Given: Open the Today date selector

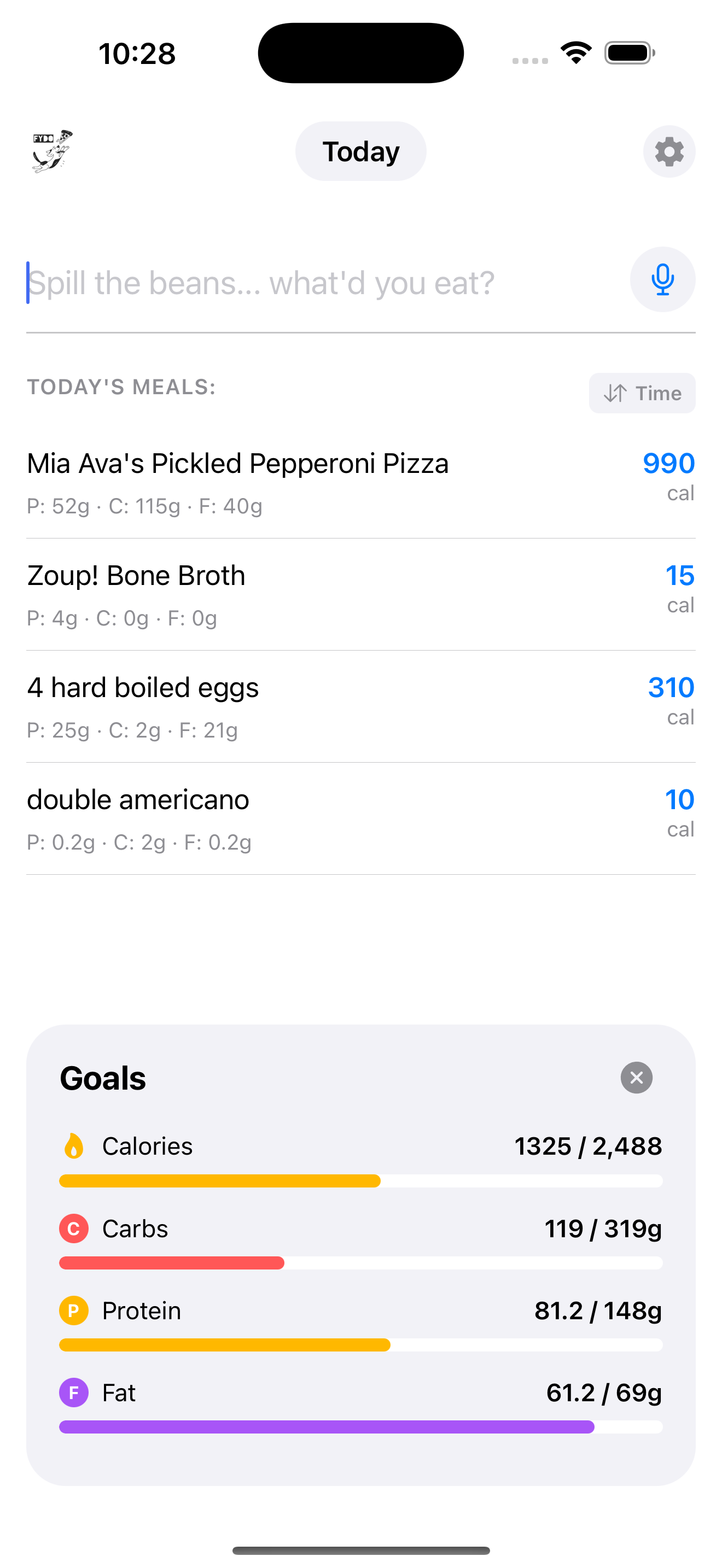Looking at the screenshot, I should point(360,151).
